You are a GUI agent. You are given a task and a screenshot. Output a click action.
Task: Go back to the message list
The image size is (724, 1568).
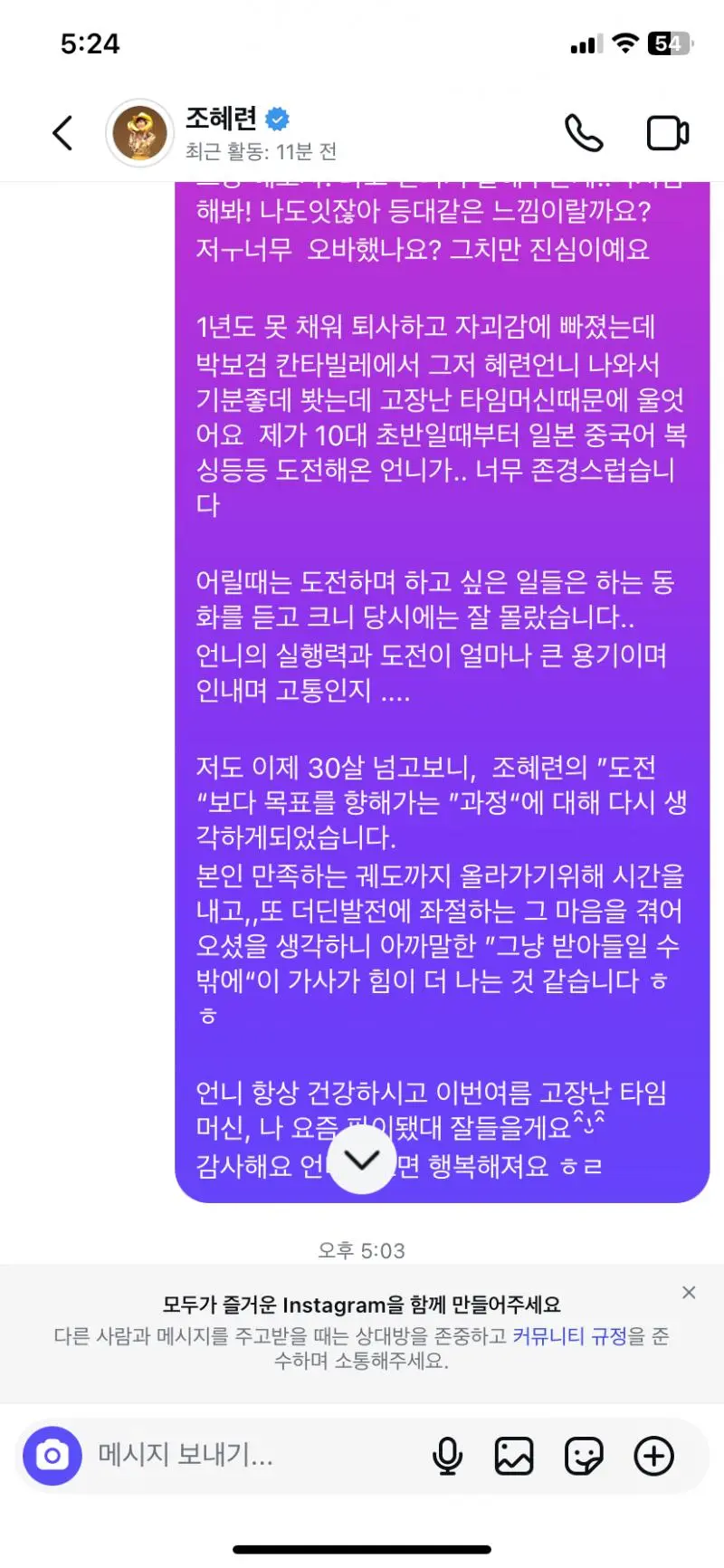tap(62, 133)
